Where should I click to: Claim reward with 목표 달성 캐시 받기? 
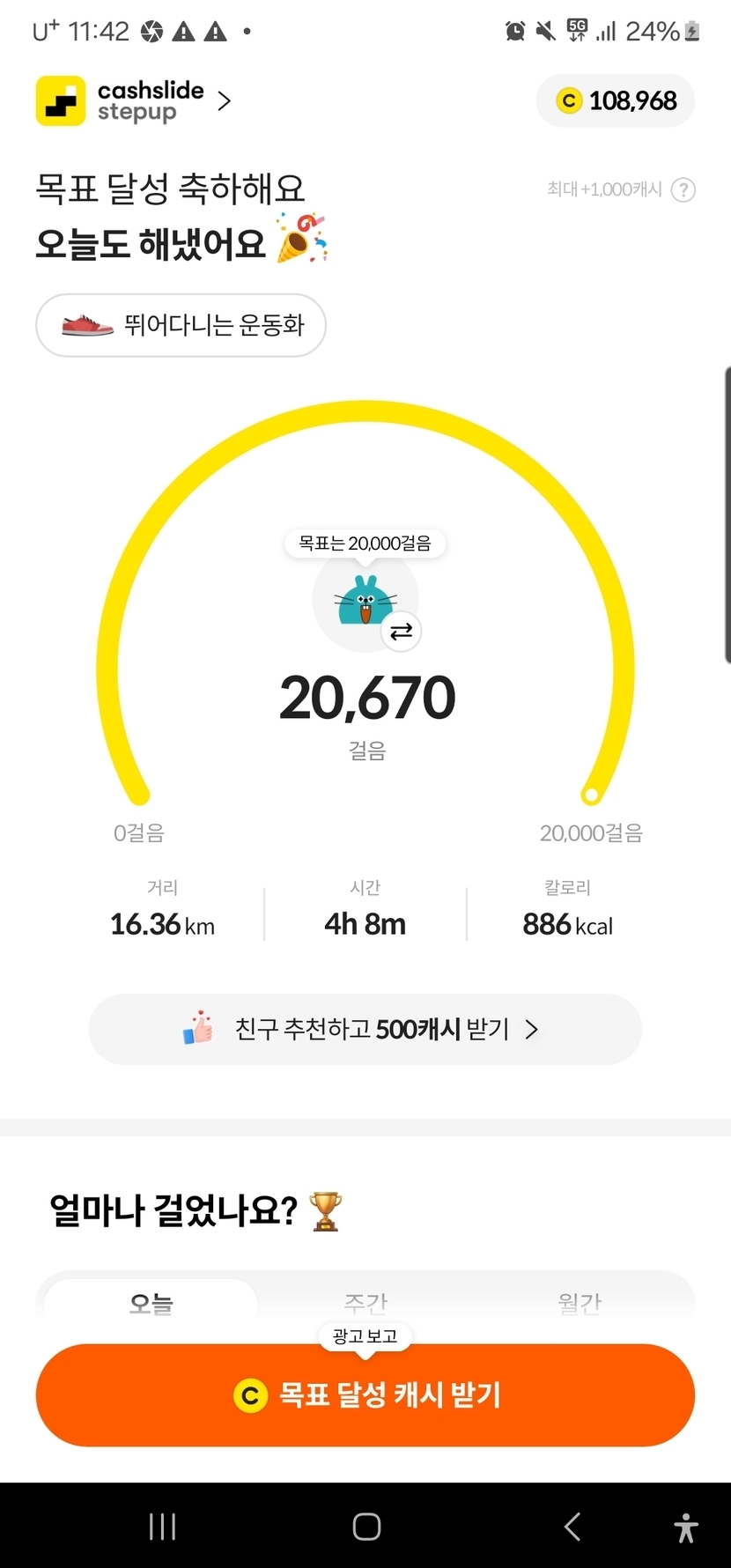[x=365, y=1395]
